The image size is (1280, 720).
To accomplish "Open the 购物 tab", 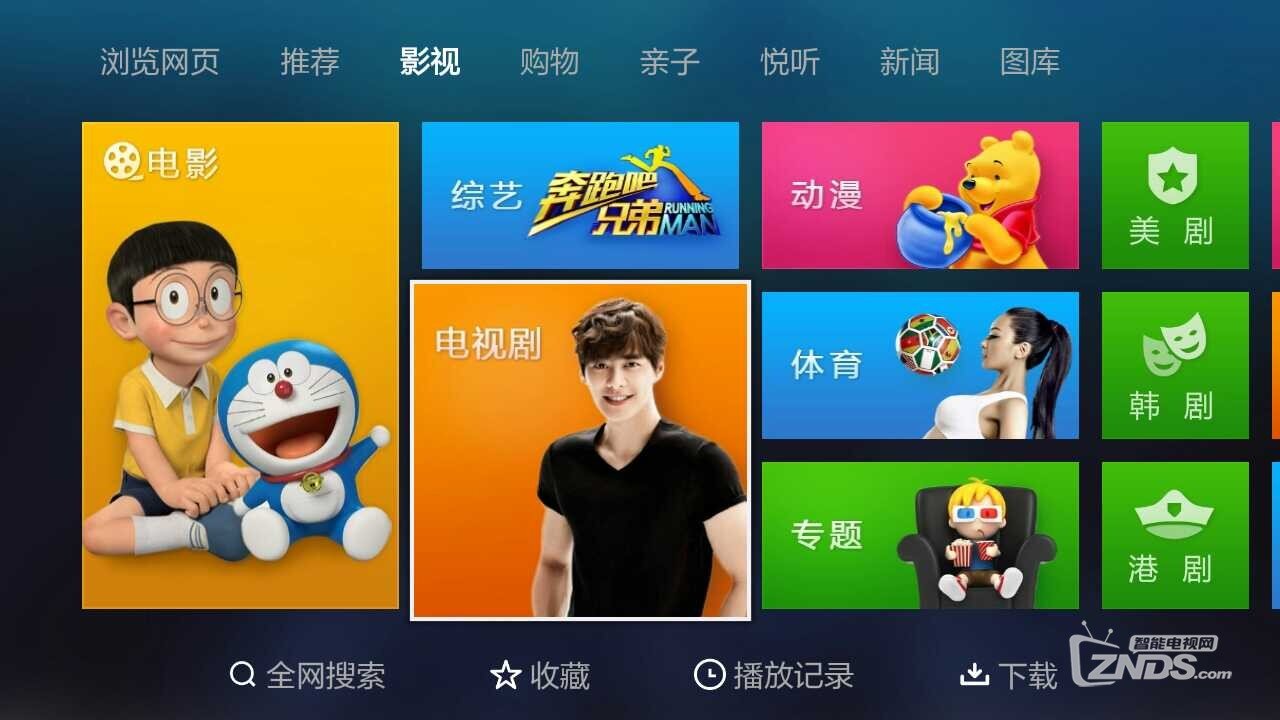I will tap(550, 62).
